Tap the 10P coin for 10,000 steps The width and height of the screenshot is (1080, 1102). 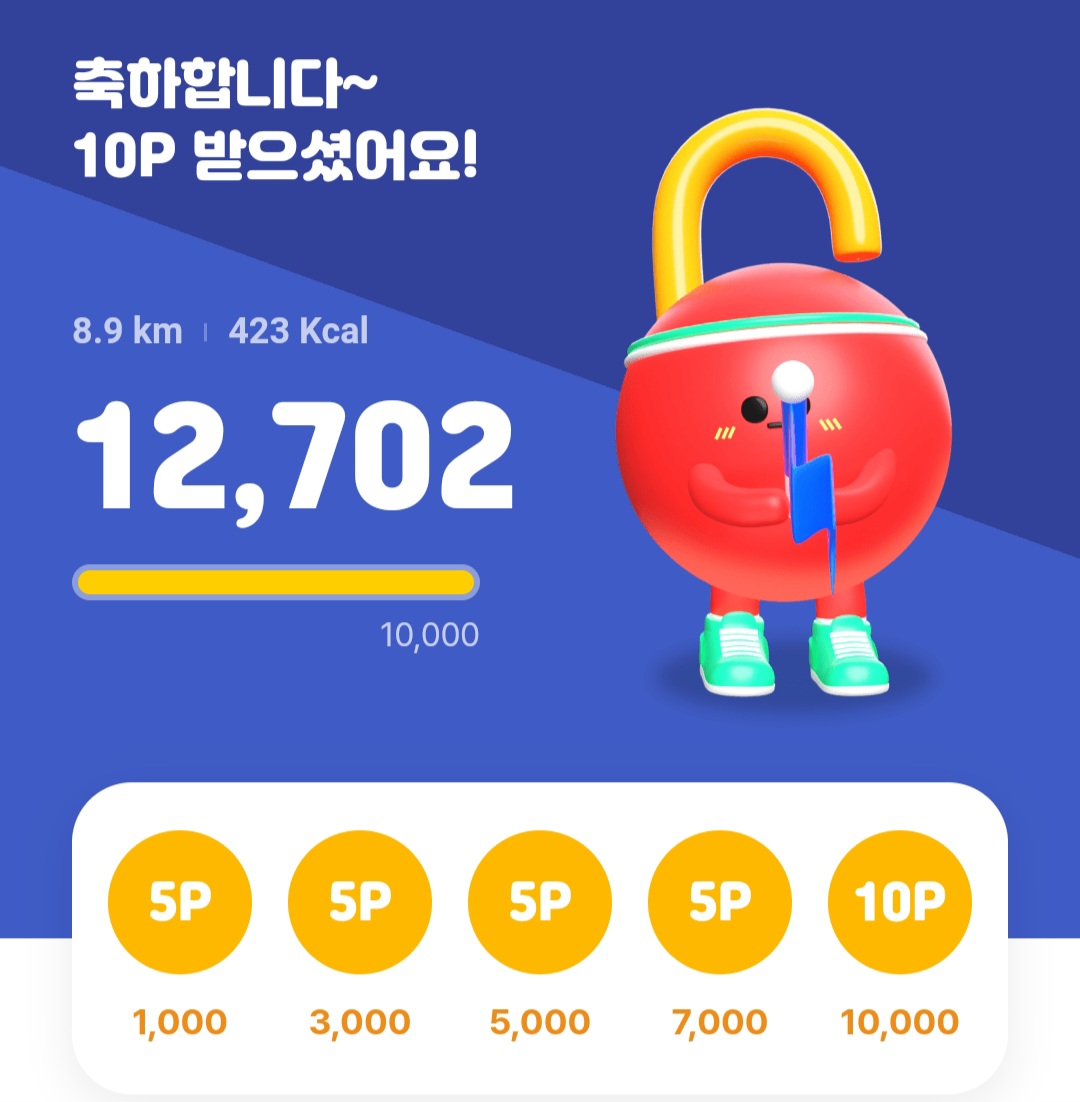899,904
